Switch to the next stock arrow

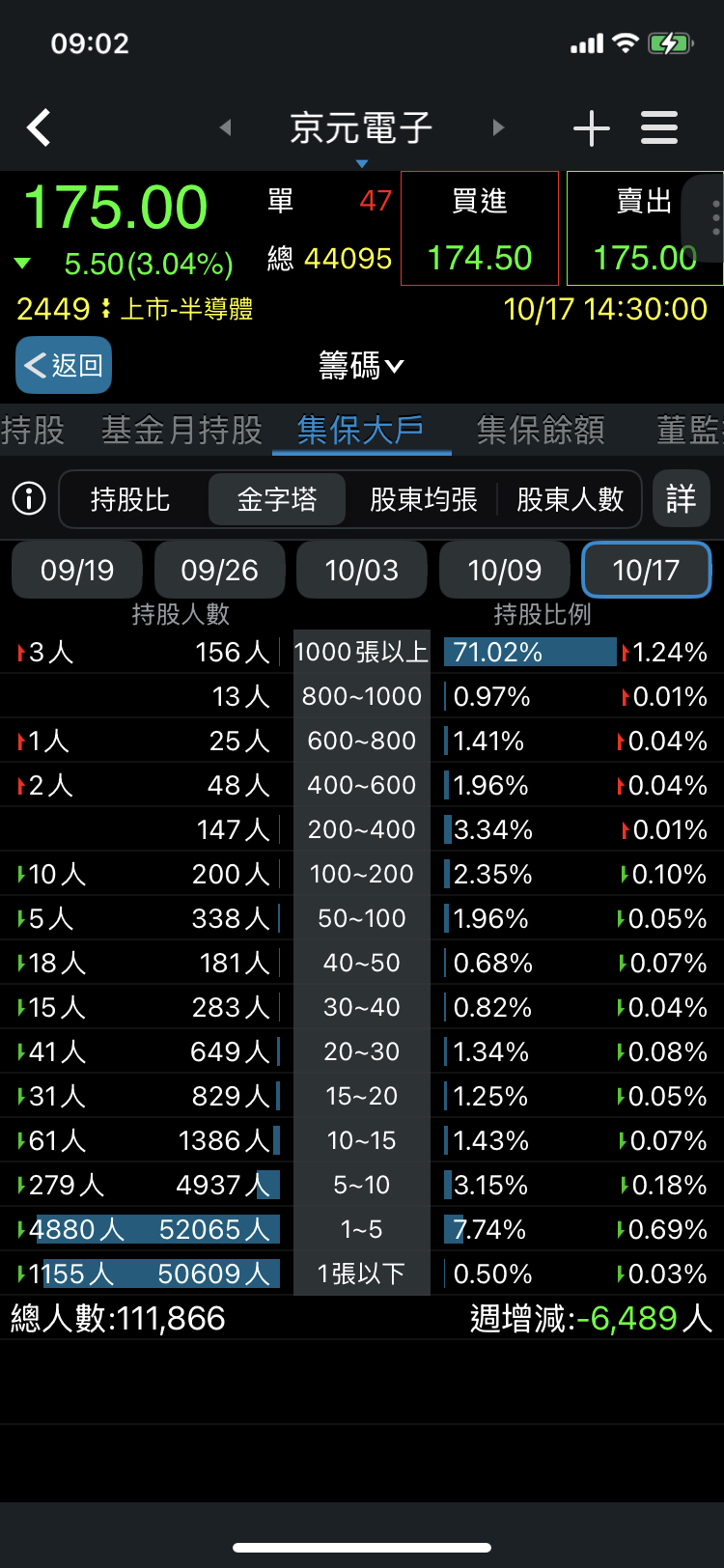pyautogui.click(x=498, y=127)
